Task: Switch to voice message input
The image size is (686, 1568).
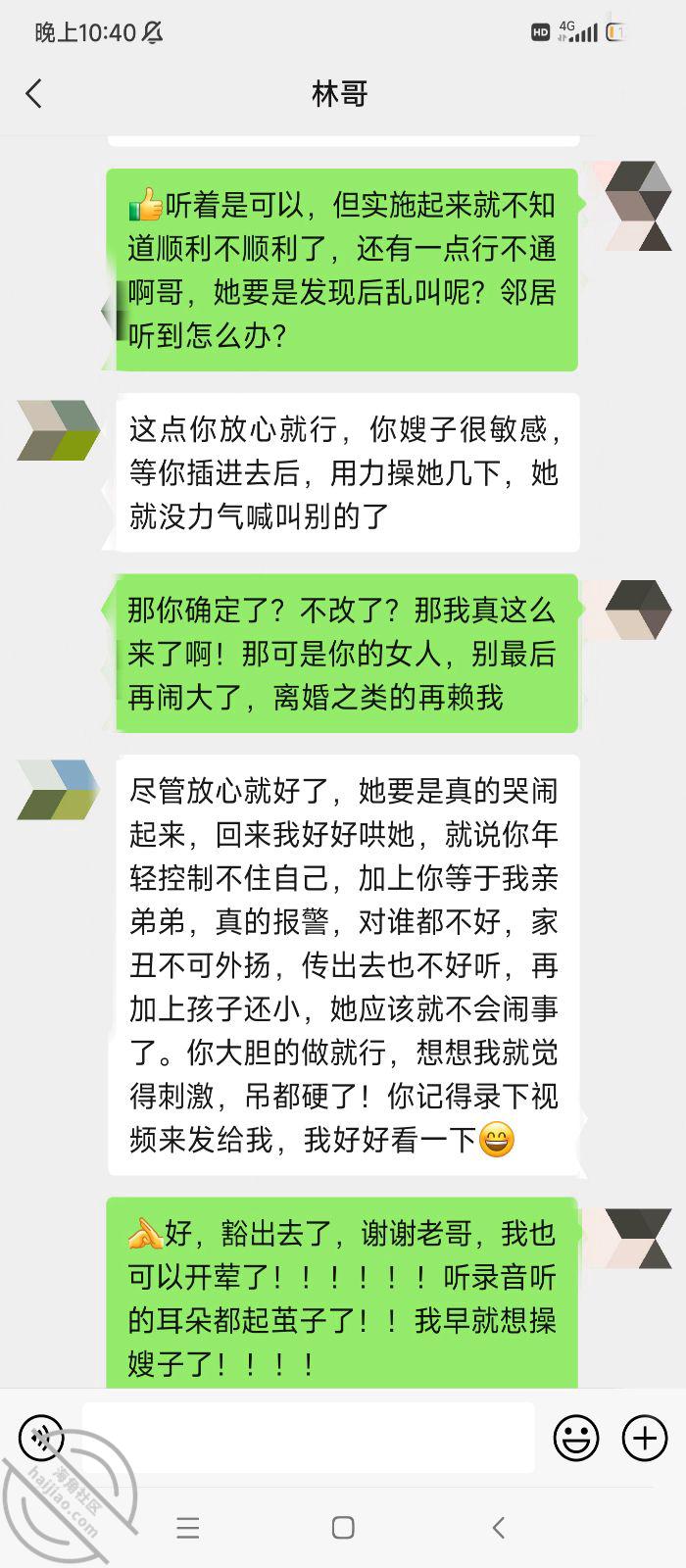Action: [x=42, y=1438]
